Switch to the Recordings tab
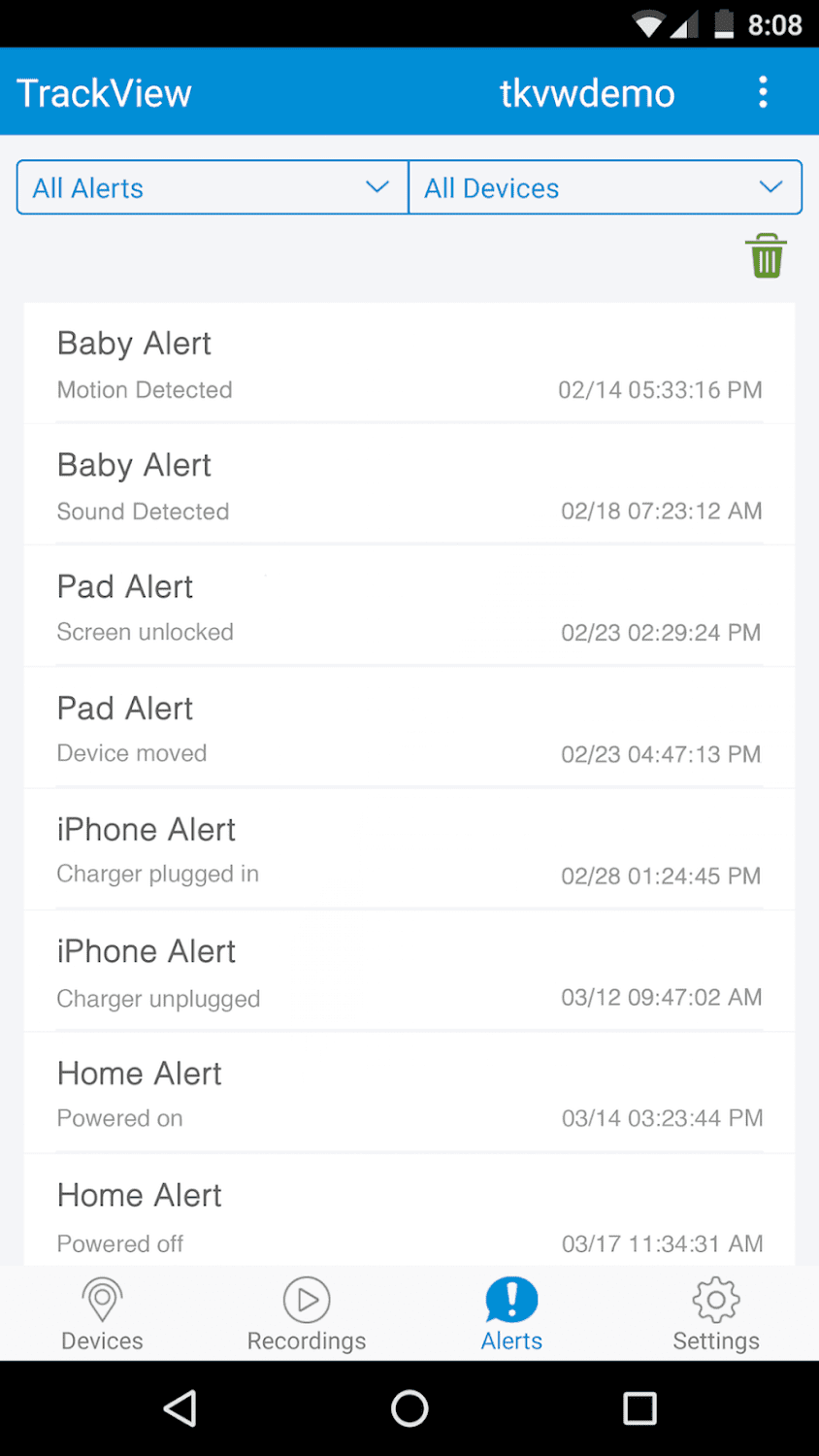 tap(307, 1314)
